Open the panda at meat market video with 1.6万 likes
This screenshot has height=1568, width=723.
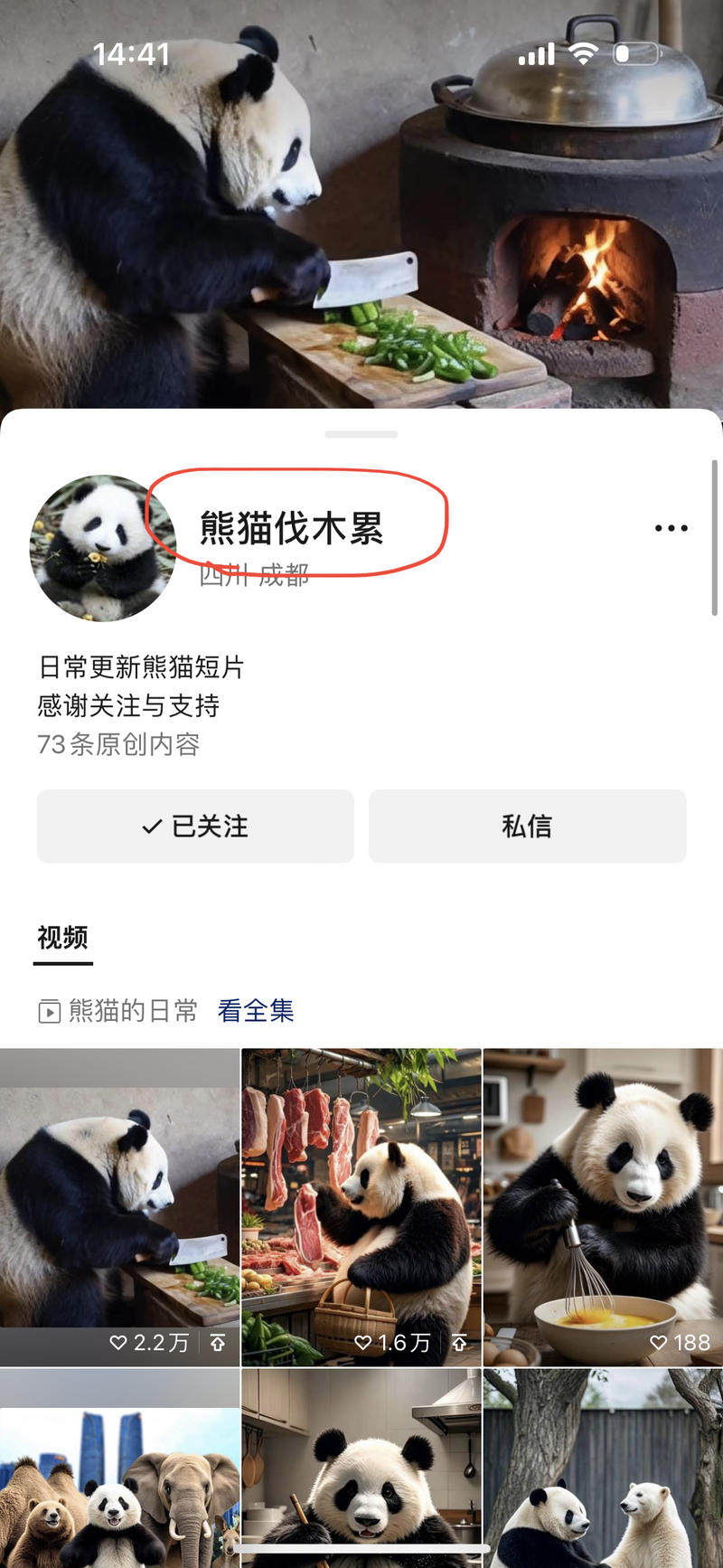[x=361, y=1206]
